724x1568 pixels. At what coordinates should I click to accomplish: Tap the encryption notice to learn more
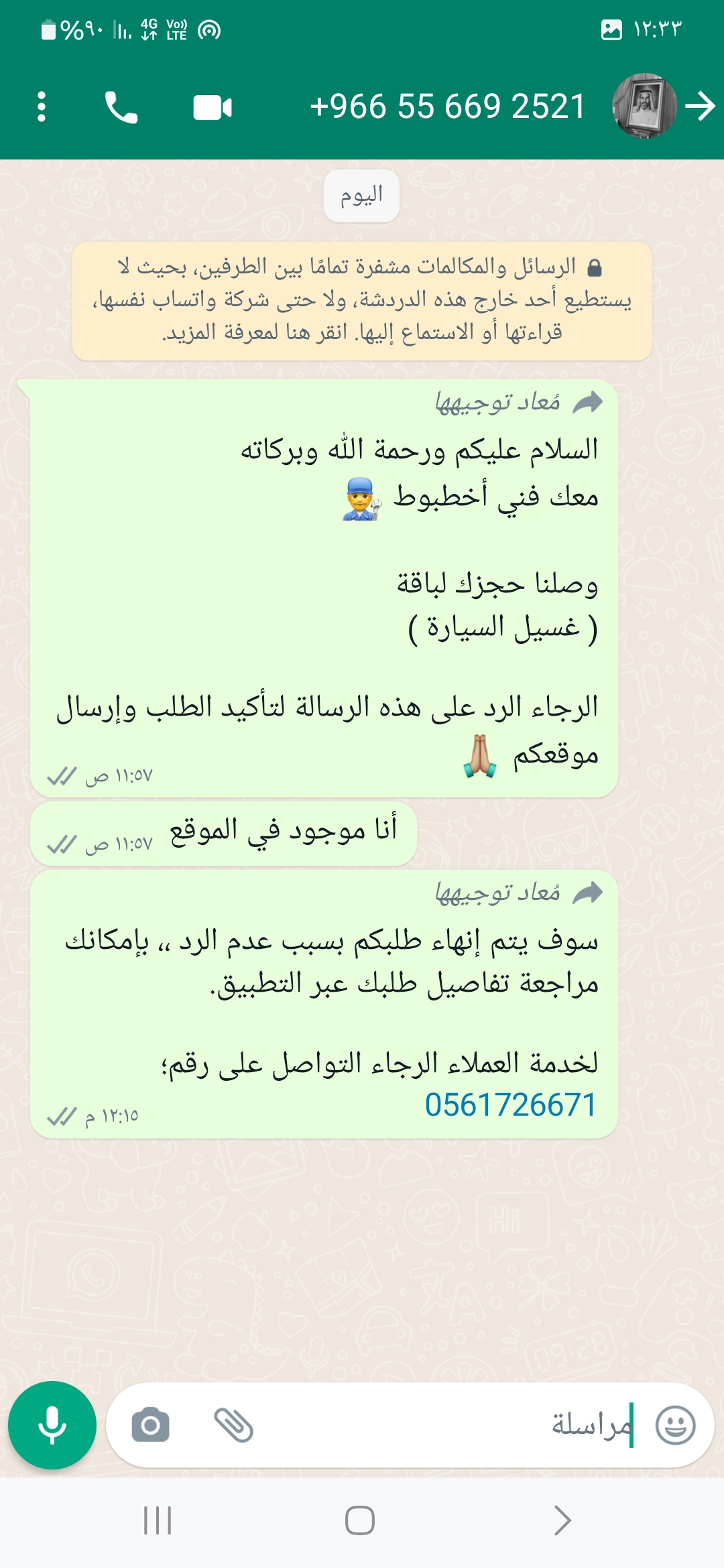(x=362, y=300)
